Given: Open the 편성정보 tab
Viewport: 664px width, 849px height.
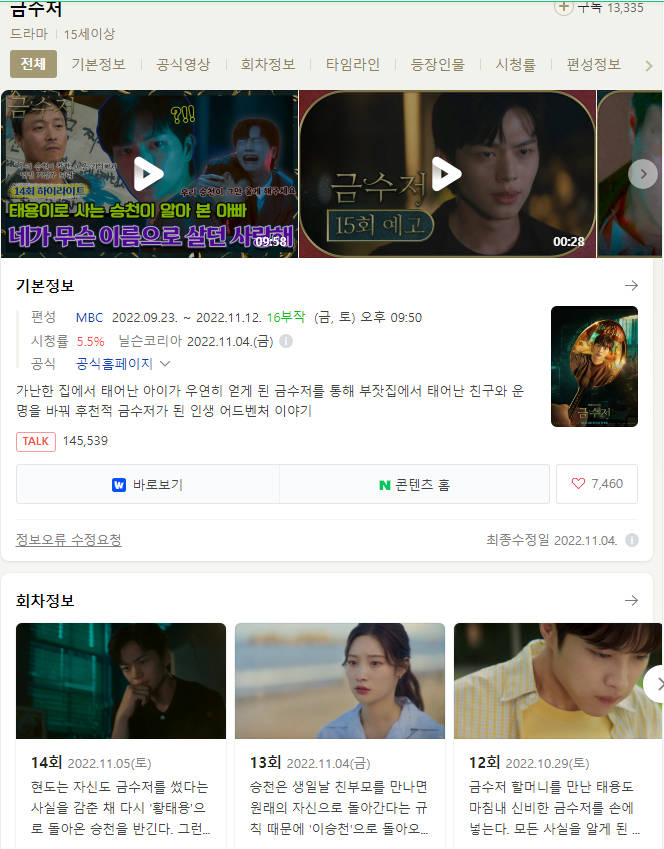Looking at the screenshot, I should (x=594, y=64).
